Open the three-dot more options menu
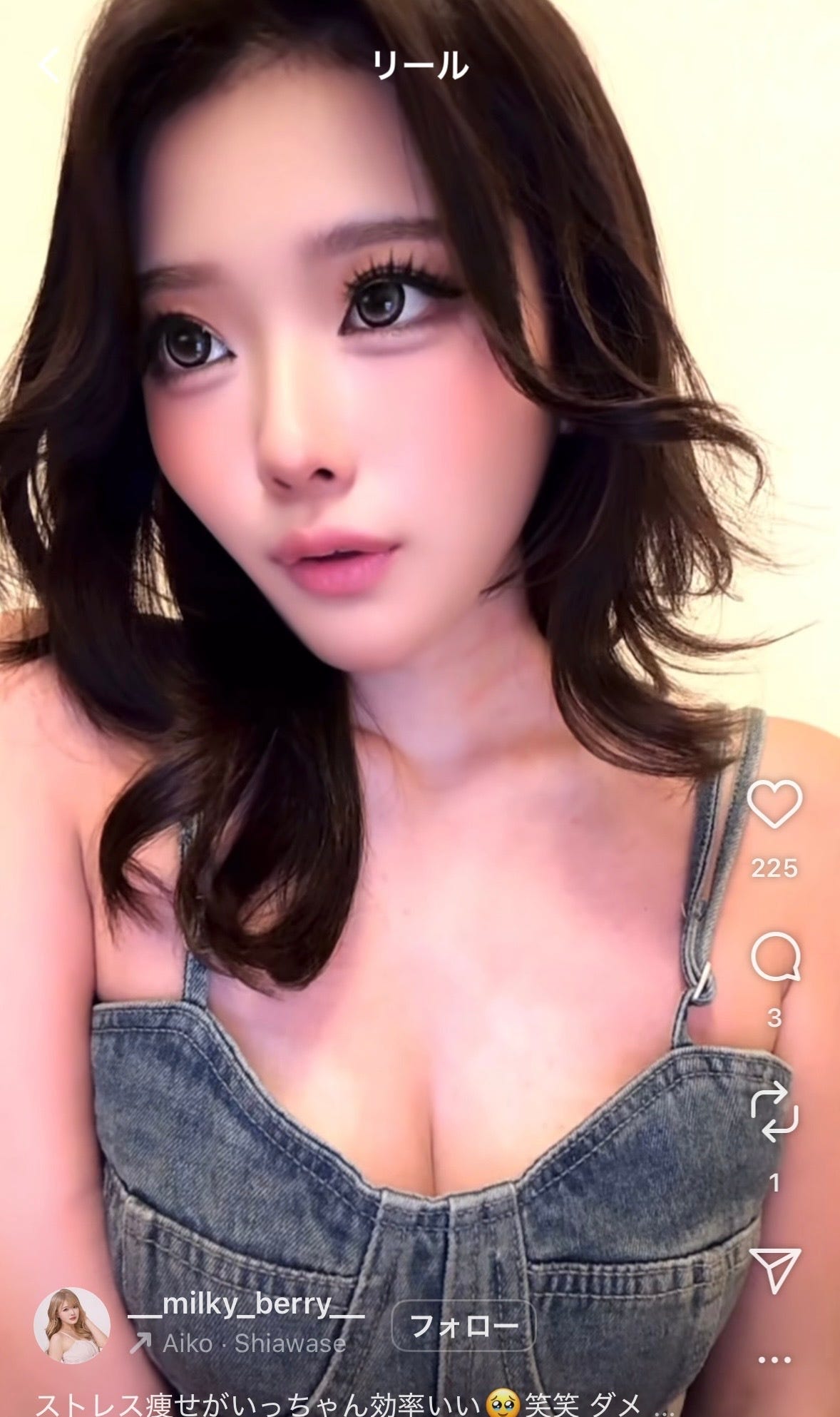This screenshot has width=840, height=1417. coord(774,1359)
